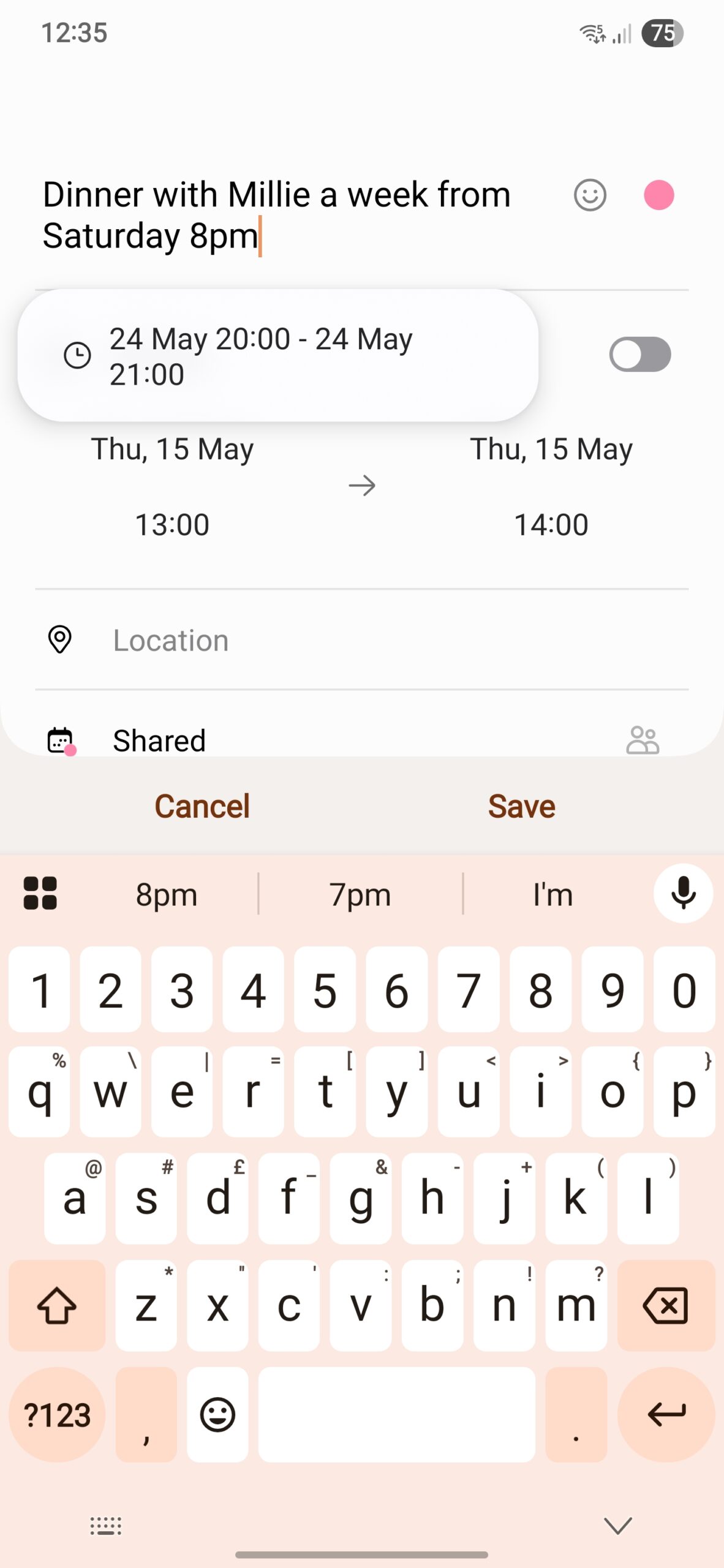Screen dimensions: 724x1568
Task: Switch the keyboard to ?123 symbols
Action: tap(57, 1415)
